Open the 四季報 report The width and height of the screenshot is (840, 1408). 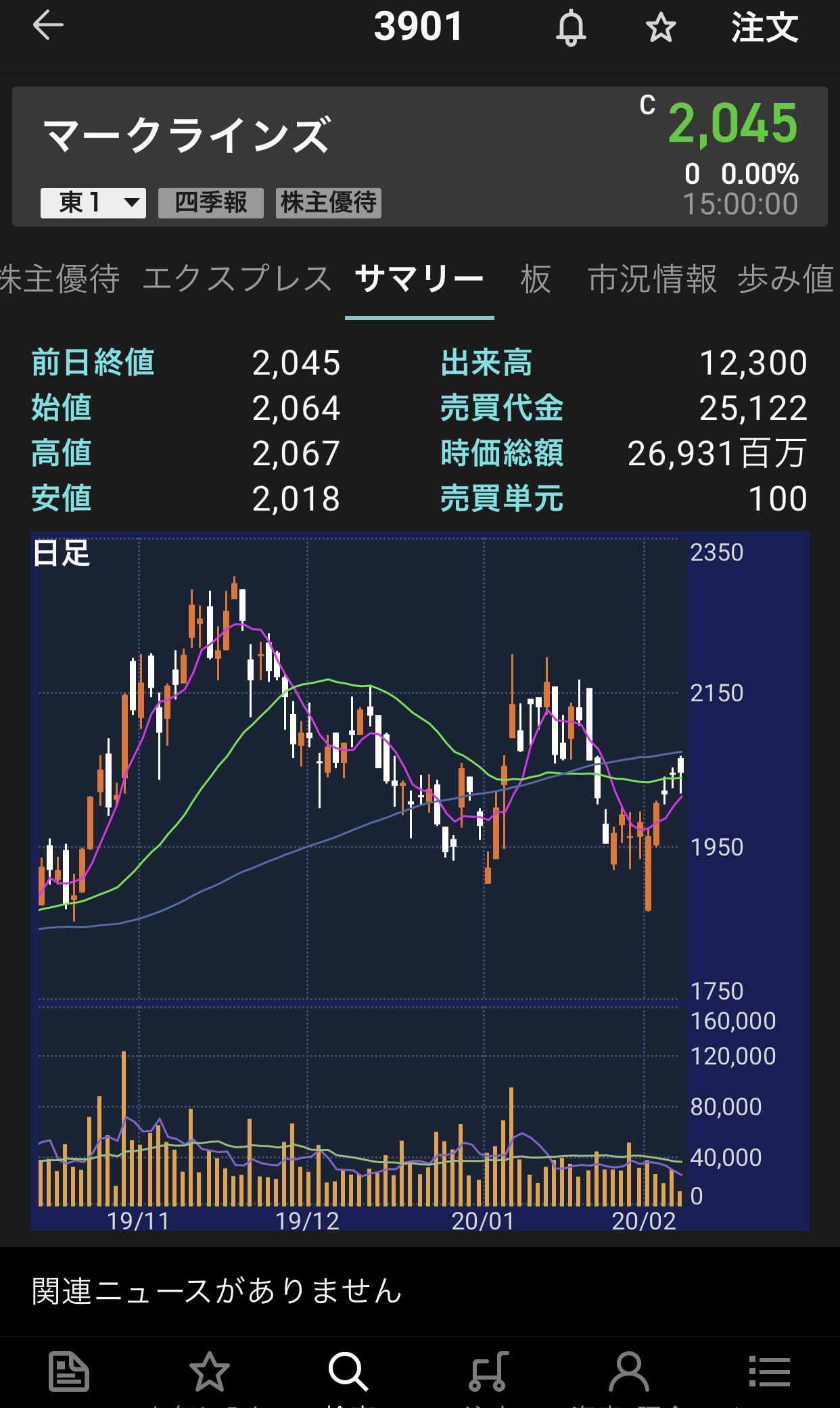[210, 203]
